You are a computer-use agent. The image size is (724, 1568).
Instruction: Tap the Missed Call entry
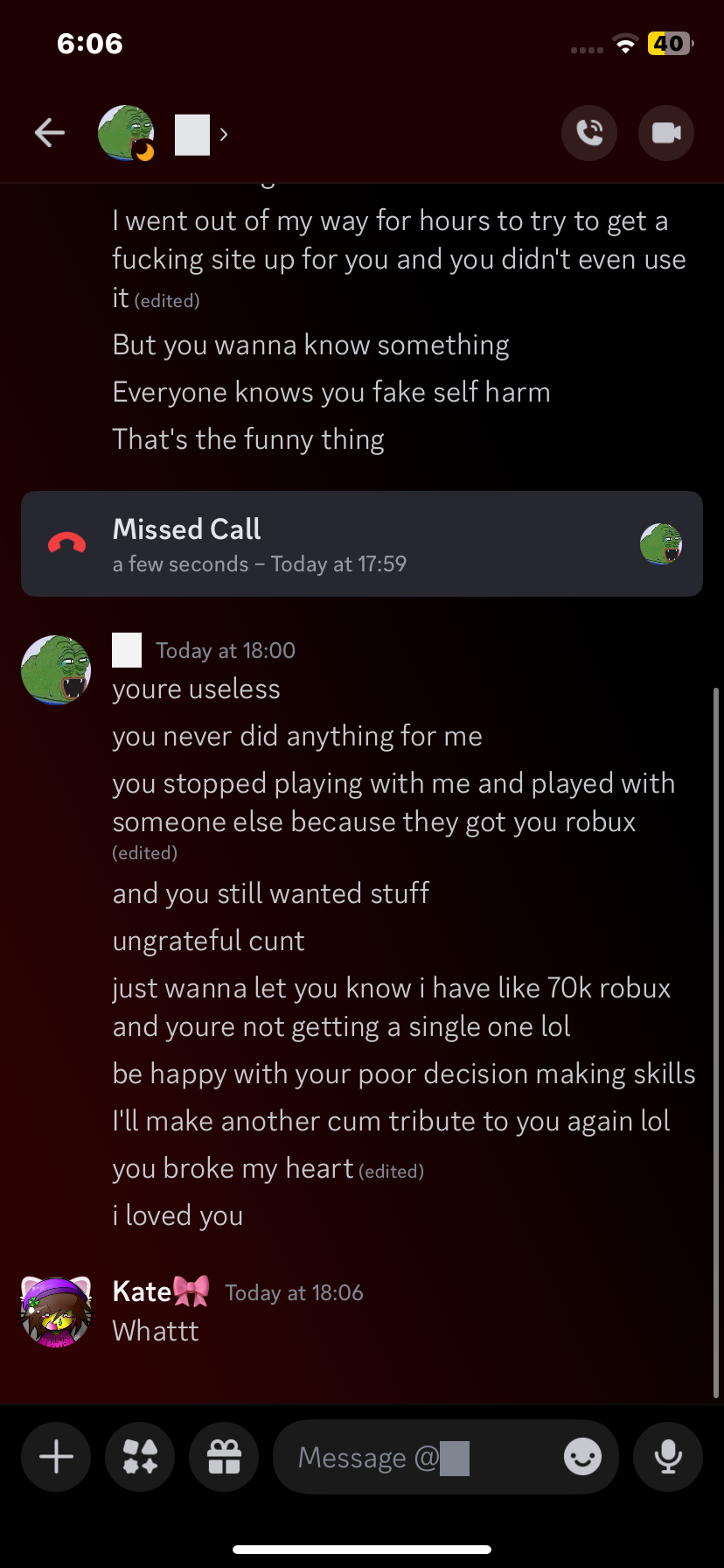(362, 544)
